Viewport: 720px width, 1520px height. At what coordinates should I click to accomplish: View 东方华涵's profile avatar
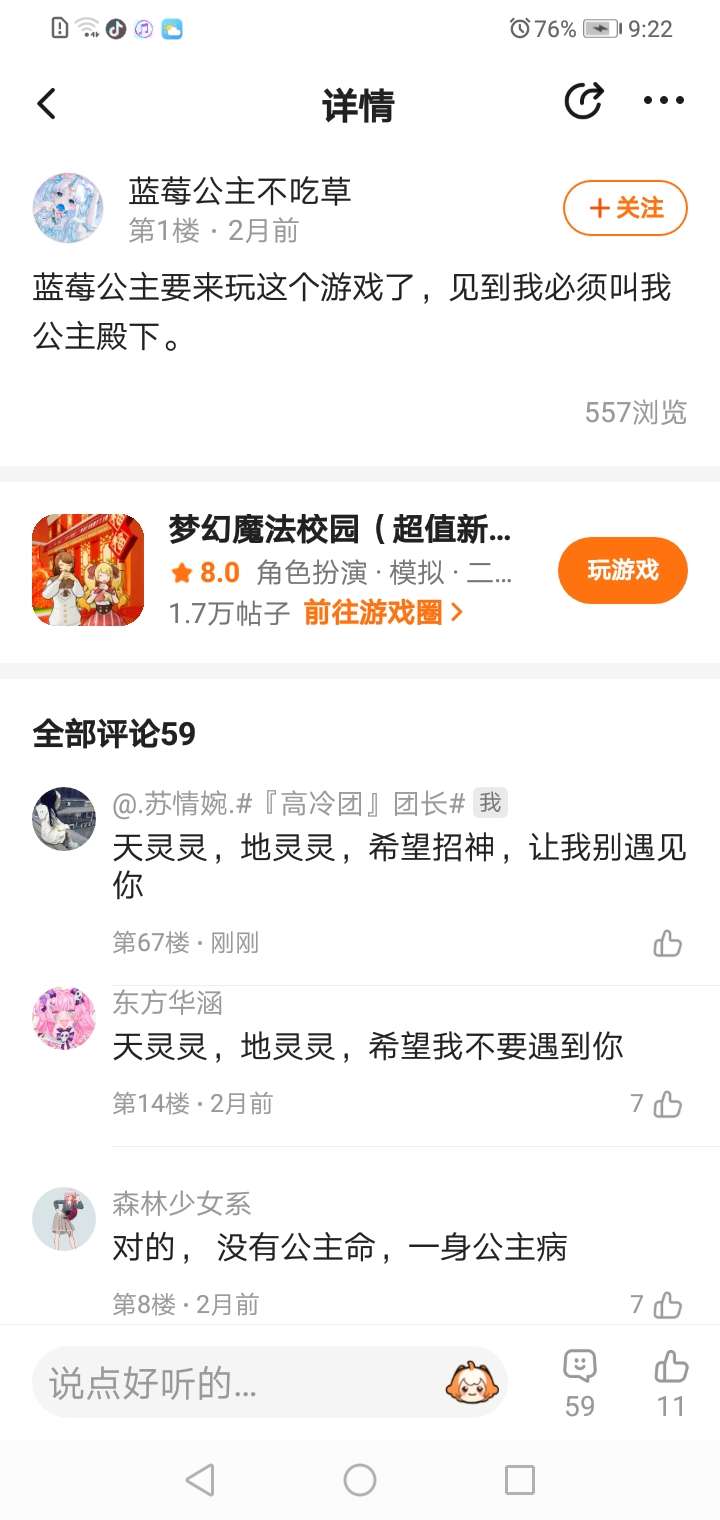[x=64, y=1019]
